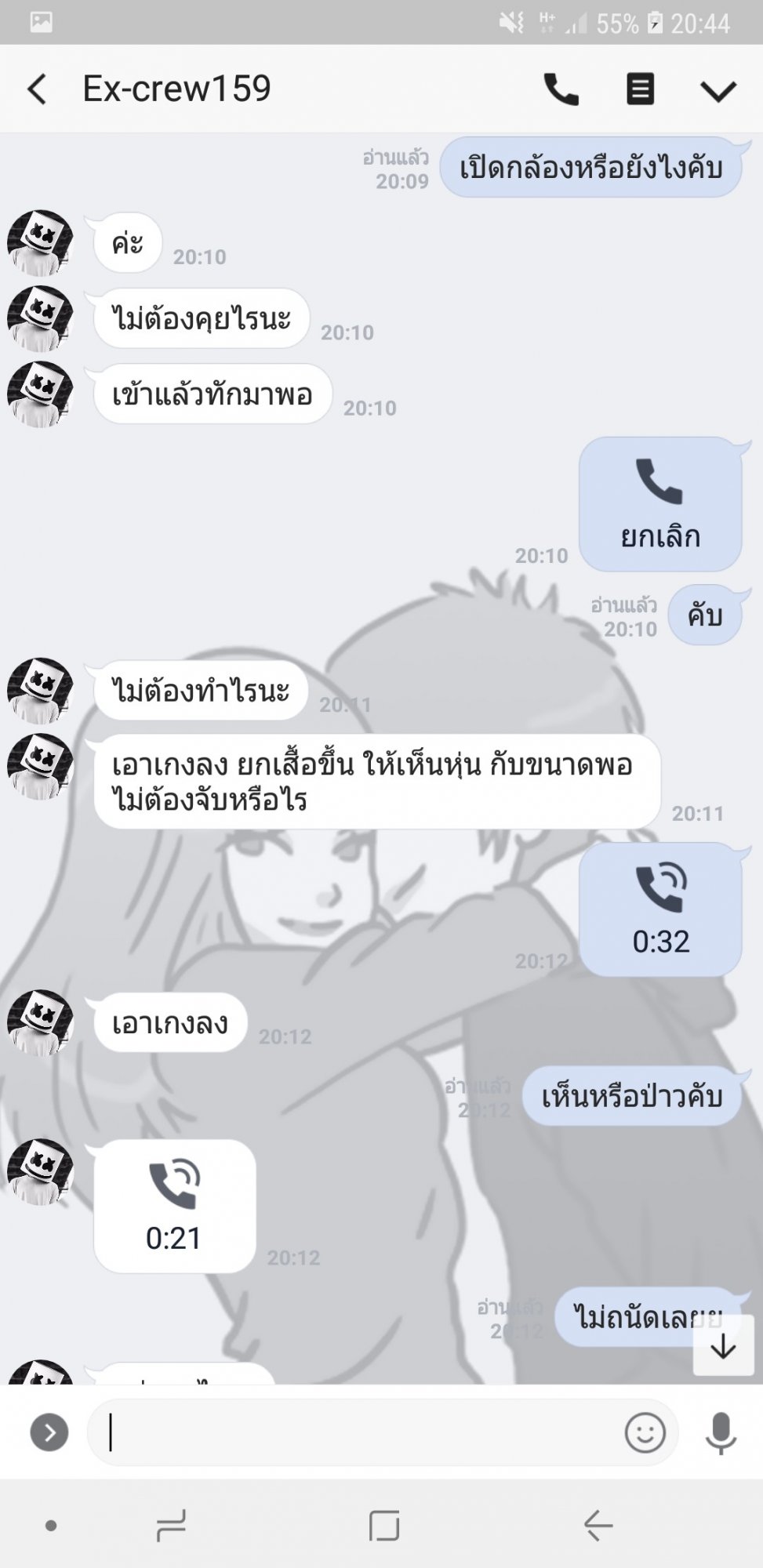Tap the cancelled call bubble
Screen dimensions: 763x1568
click(x=660, y=504)
